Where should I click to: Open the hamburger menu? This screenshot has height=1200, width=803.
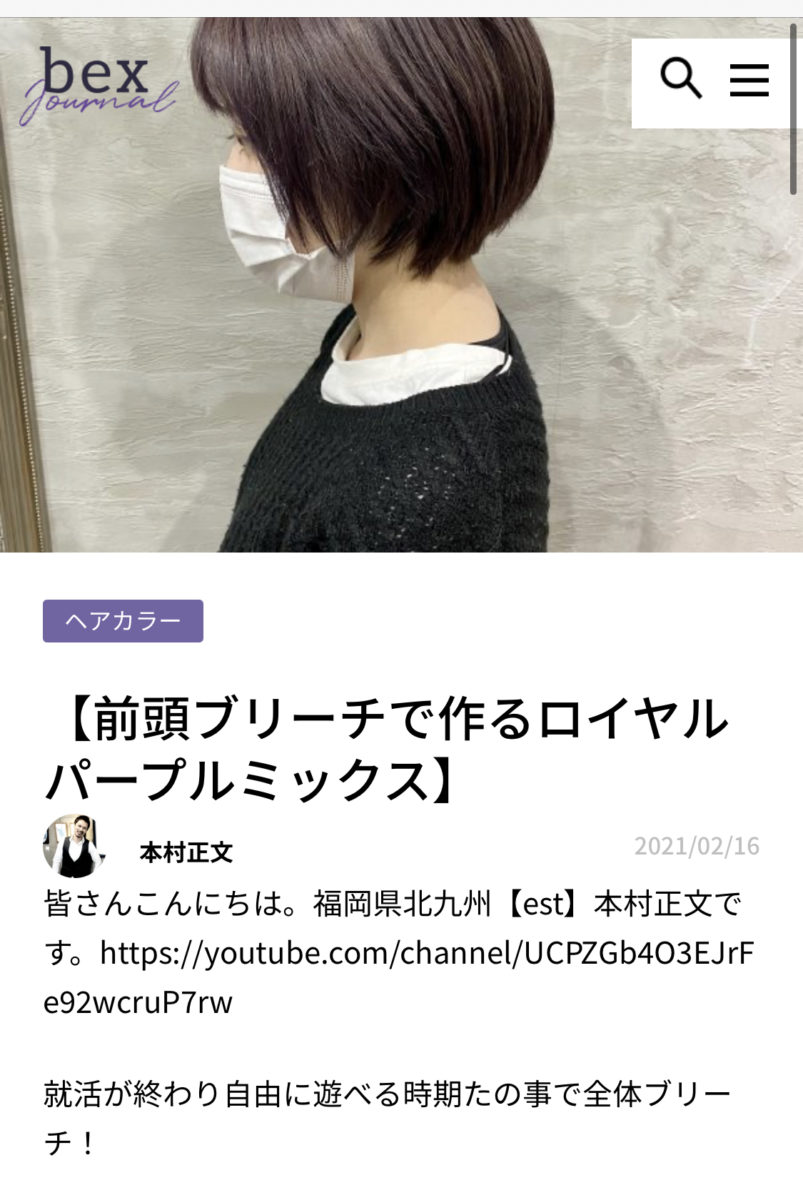pyautogui.click(x=749, y=79)
